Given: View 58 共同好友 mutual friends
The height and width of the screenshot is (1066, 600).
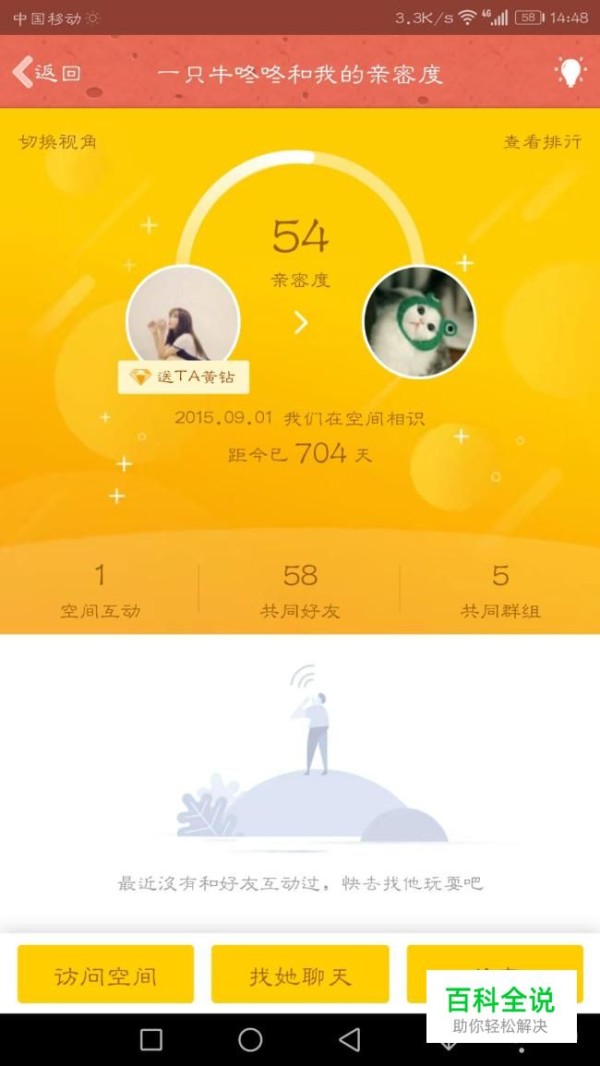Looking at the screenshot, I should pos(300,590).
